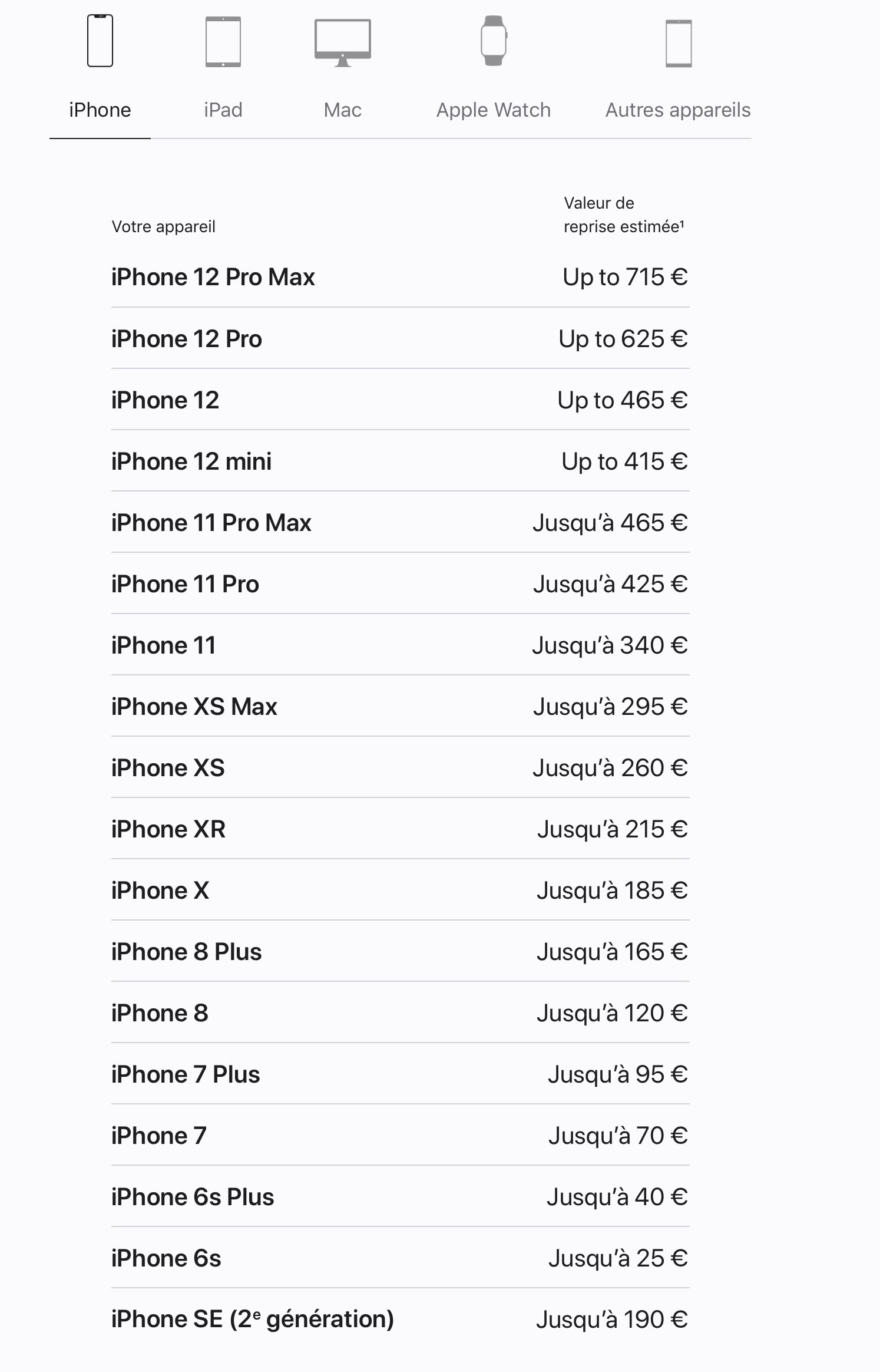Open the Autres appareils category

point(676,110)
